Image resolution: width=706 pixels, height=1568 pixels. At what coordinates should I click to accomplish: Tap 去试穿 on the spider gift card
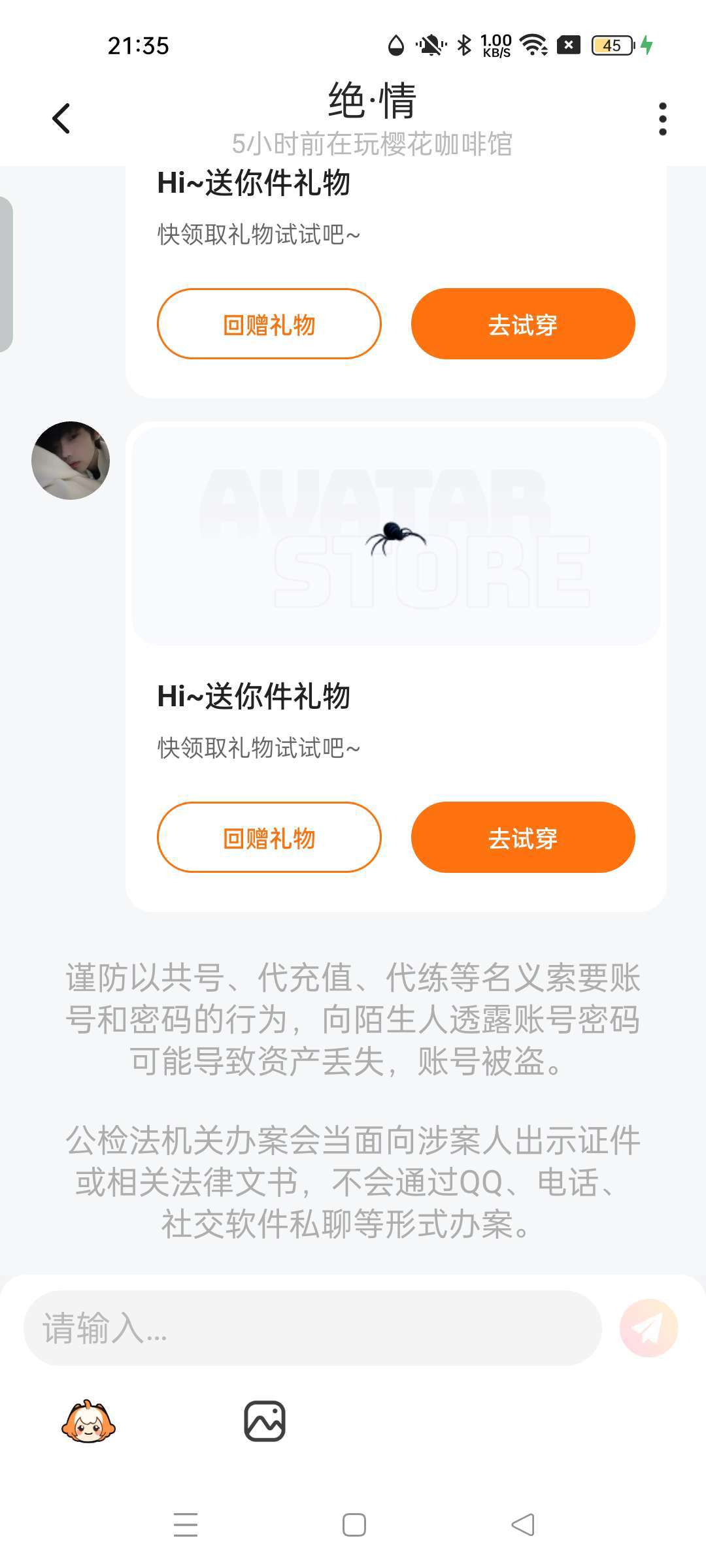pos(523,838)
